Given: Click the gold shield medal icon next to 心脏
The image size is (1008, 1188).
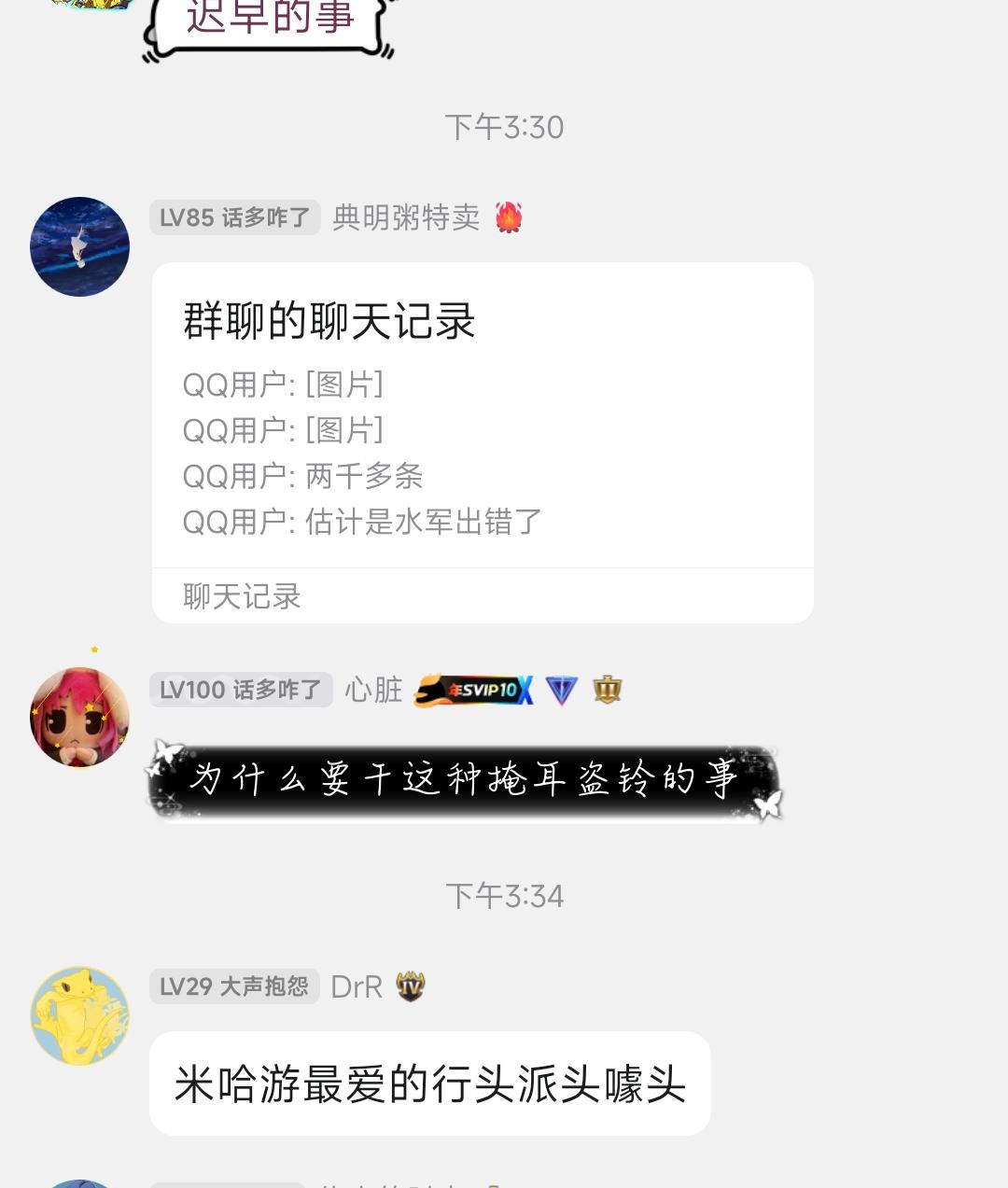Looking at the screenshot, I should 607,691.
